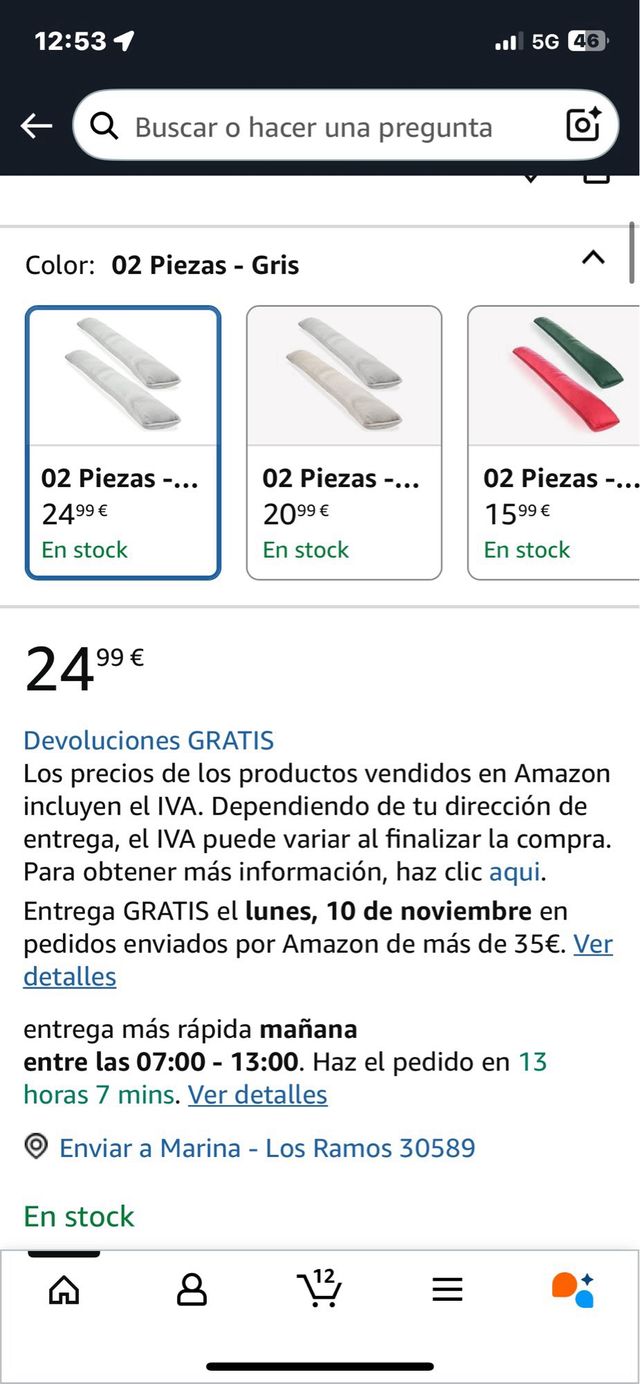Go back using the top arrow
640x1384 pixels.
coord(36,126)
